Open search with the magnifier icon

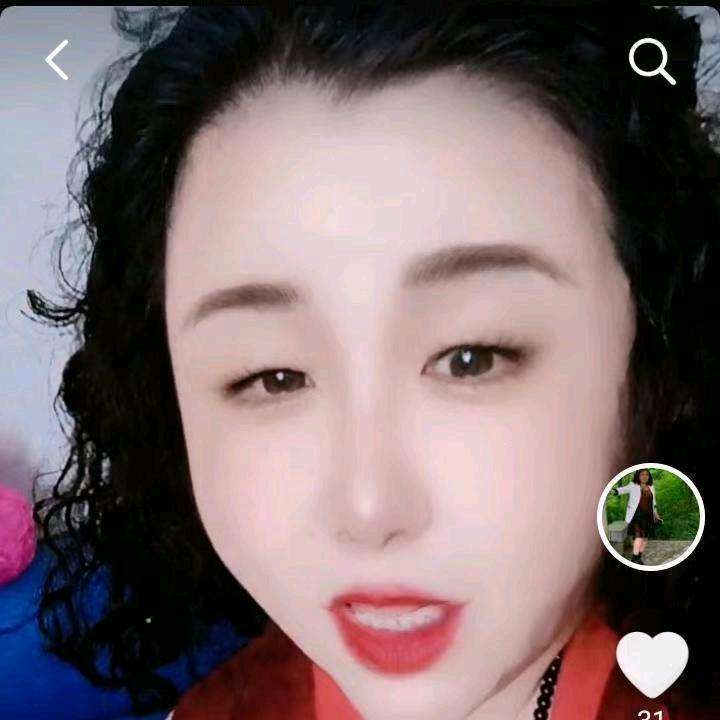(x=652, y=62)
